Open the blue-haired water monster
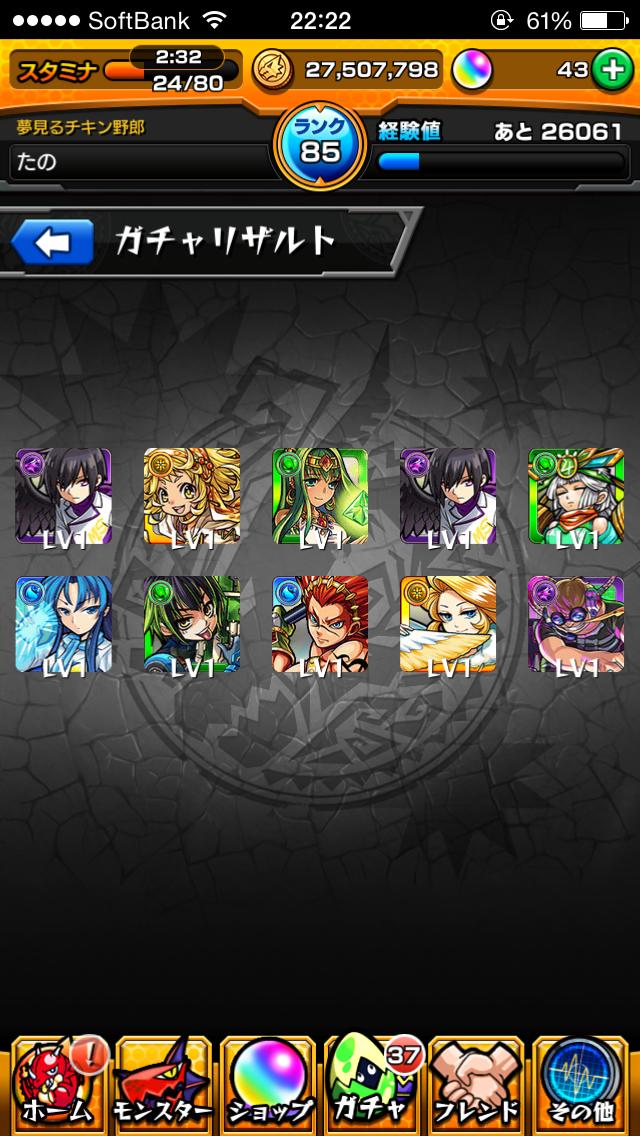 point(64,624)
